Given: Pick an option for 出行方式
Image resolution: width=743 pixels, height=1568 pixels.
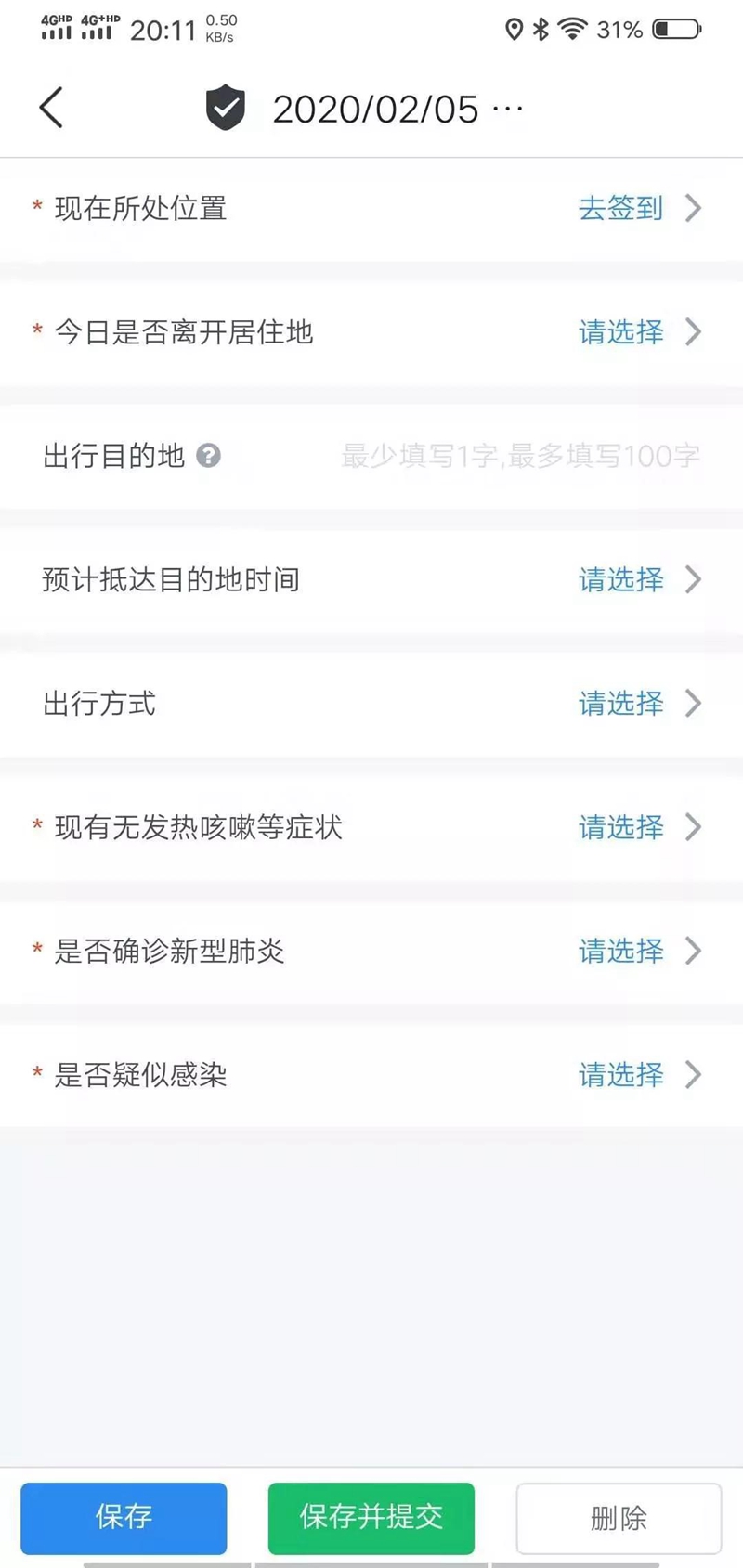Looking at the screenshot, I should 637,704.
